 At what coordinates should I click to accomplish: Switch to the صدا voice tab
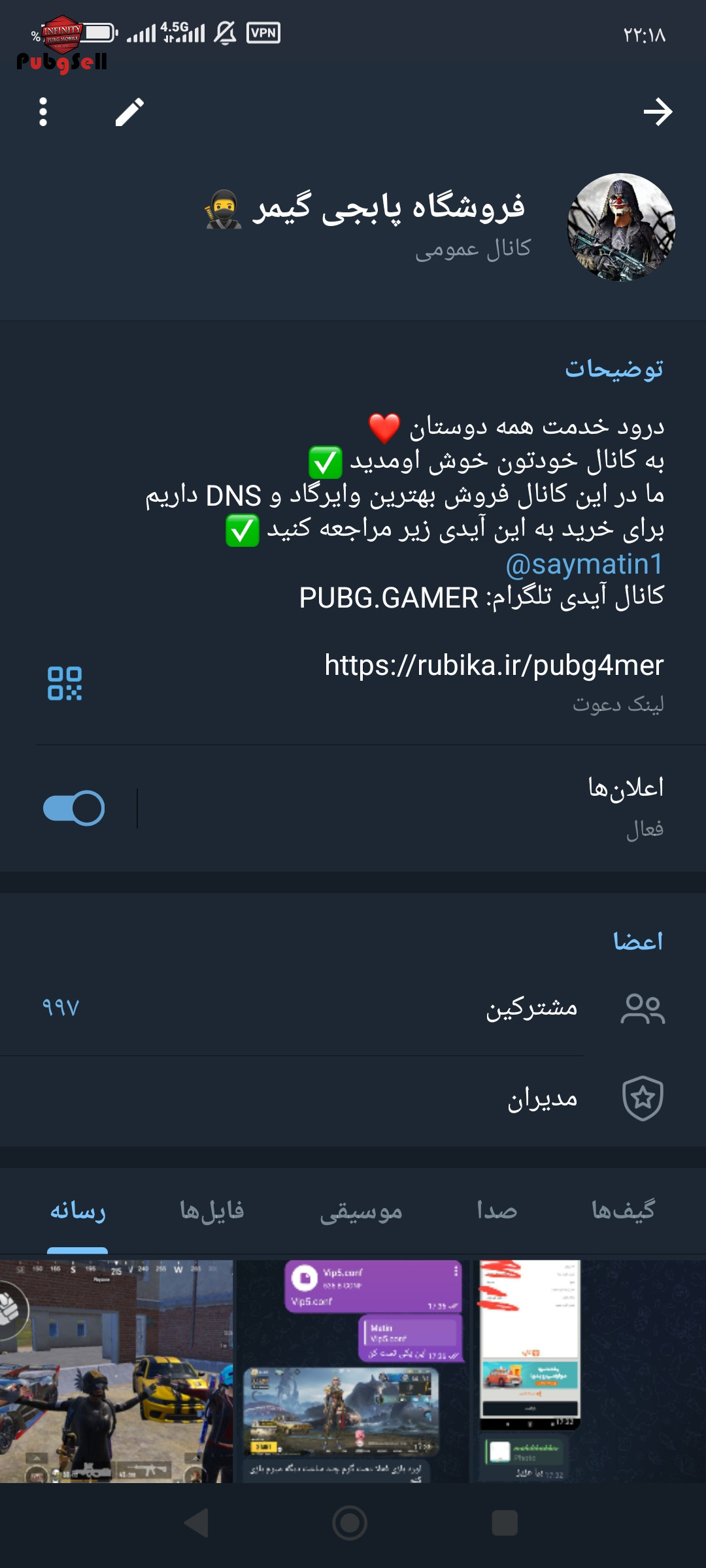coord(497,1210)
